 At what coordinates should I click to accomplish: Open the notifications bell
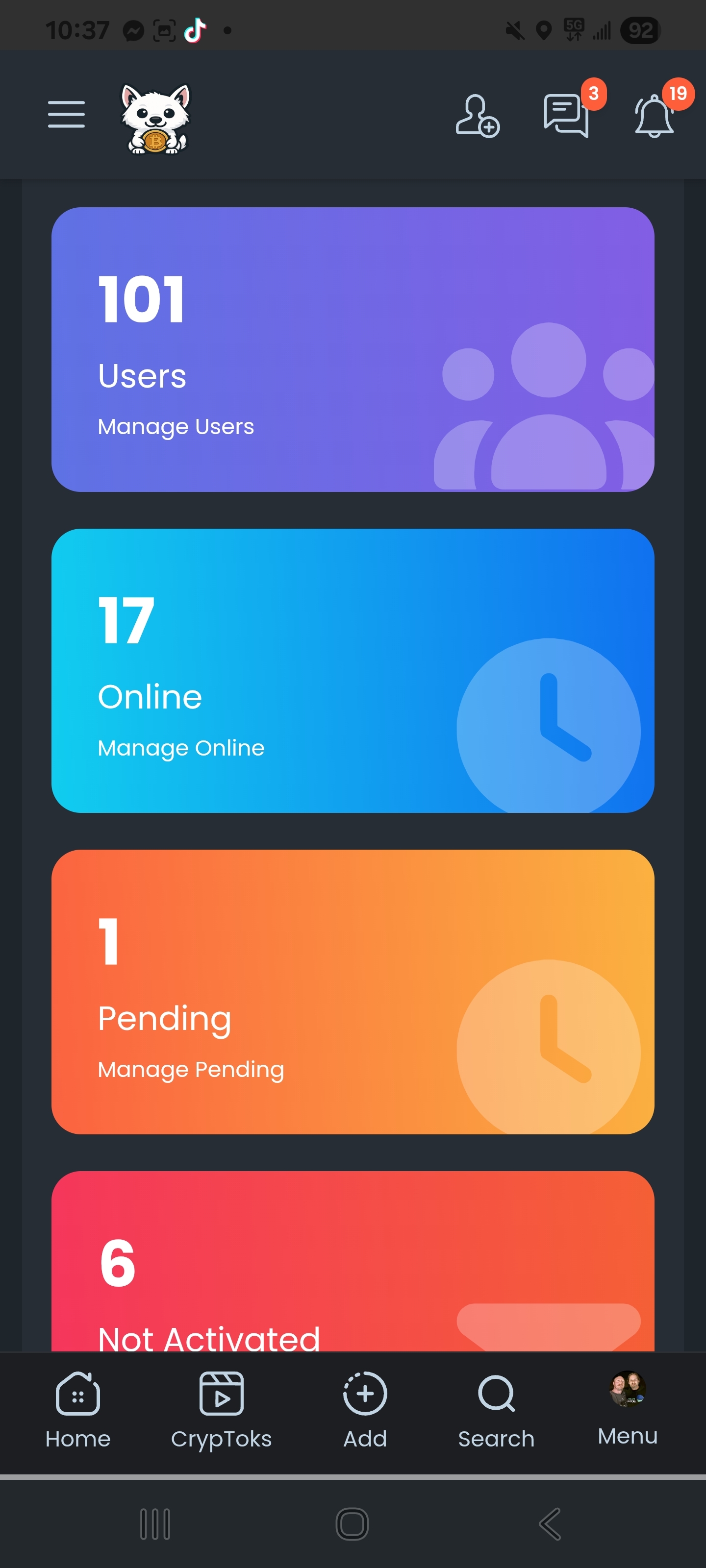click(654, 116)
